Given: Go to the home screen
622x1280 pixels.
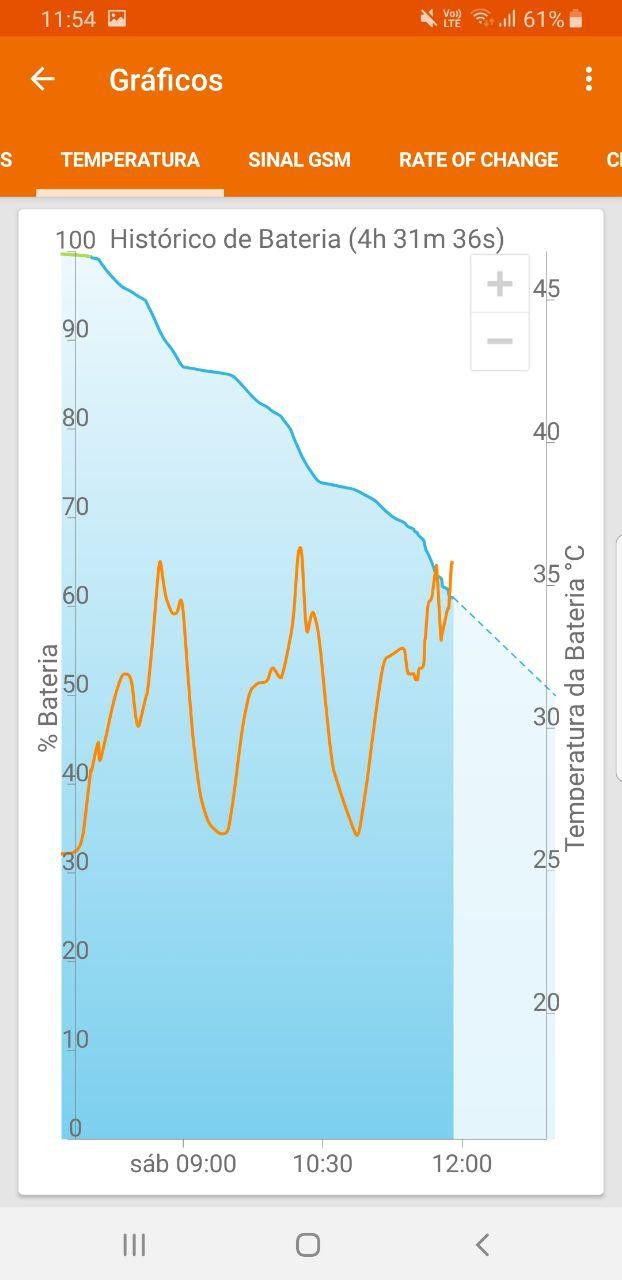Looking at the screenshot, I should click(308, 1244).
